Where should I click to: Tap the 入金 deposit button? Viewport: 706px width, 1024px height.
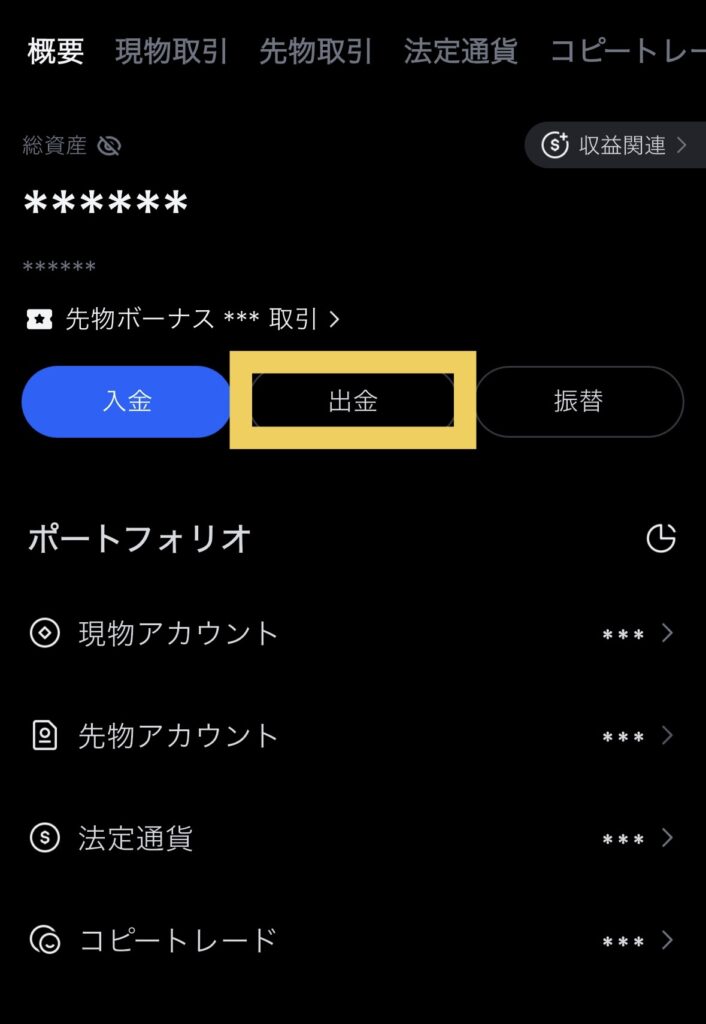(127, 402)
